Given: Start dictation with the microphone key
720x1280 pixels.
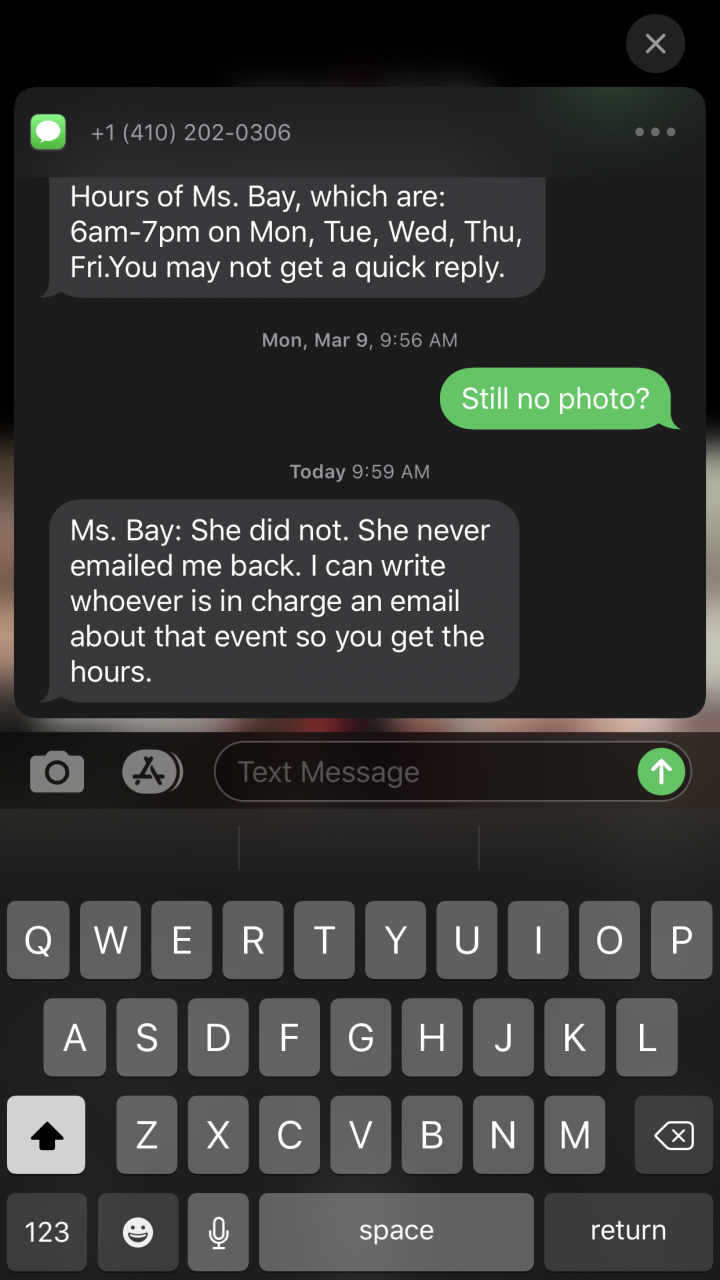Looking at the screenshot, I should pos(218,1231).
